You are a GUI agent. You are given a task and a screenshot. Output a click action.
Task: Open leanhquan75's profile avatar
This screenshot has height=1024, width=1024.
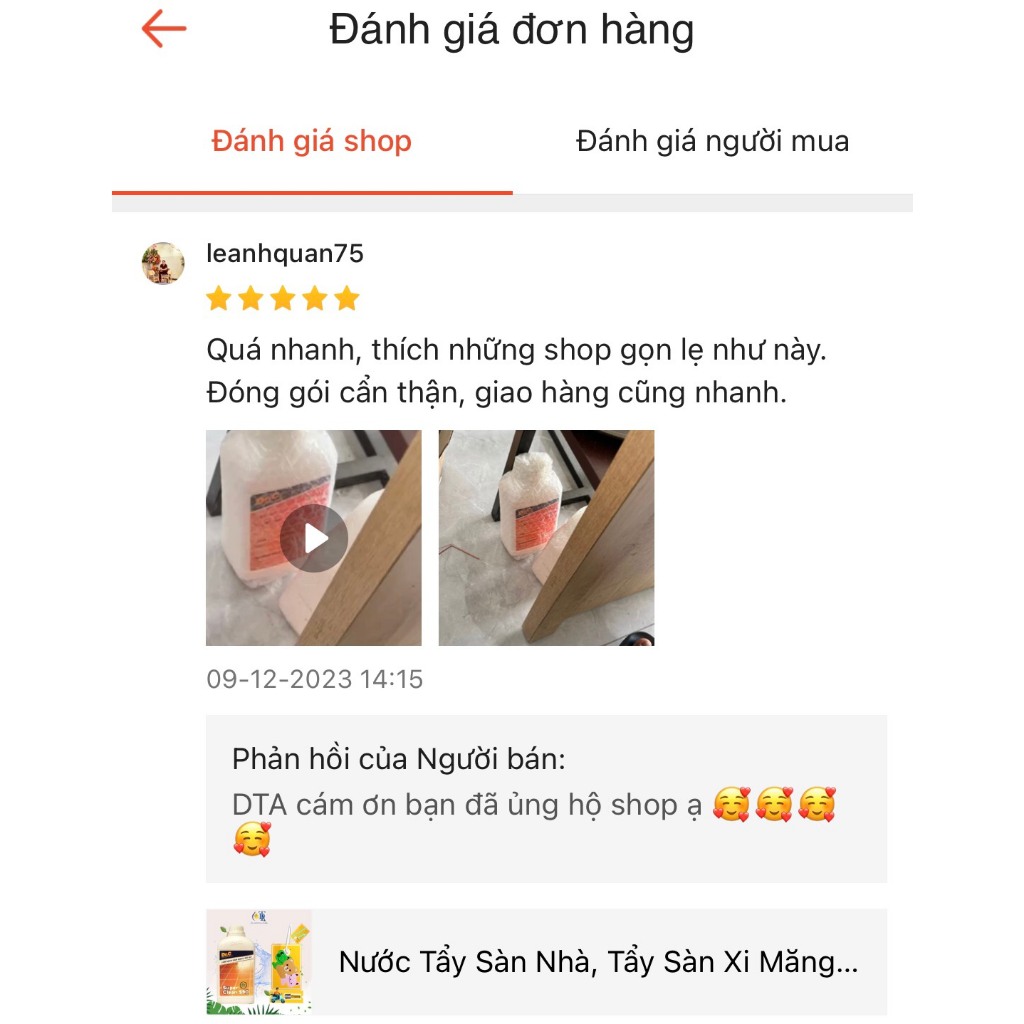[163, 263]
